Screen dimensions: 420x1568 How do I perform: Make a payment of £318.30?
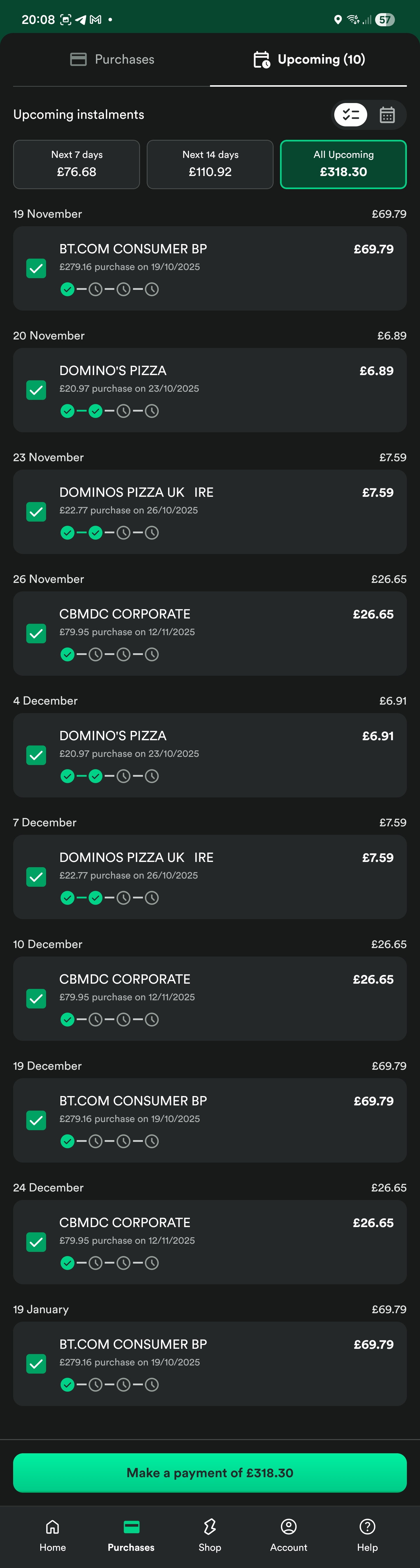(x=210, y=1473)
